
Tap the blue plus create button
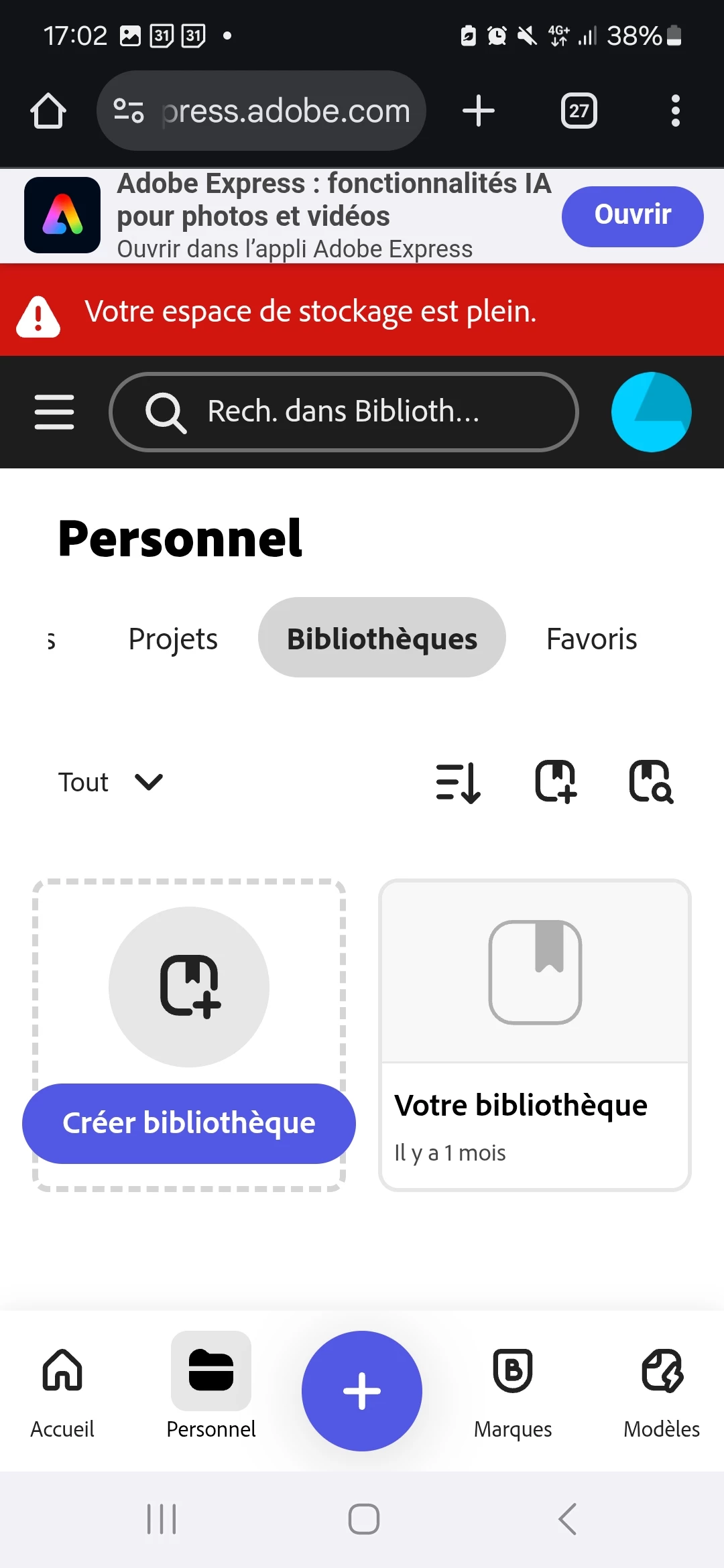click(x=362, y=1391)
